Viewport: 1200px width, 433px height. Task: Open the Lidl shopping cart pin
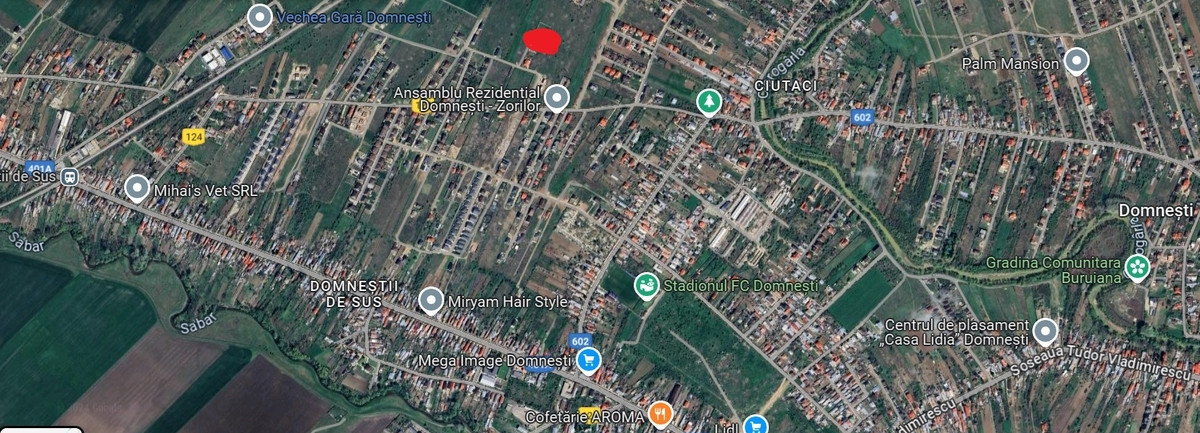[755, 425]
